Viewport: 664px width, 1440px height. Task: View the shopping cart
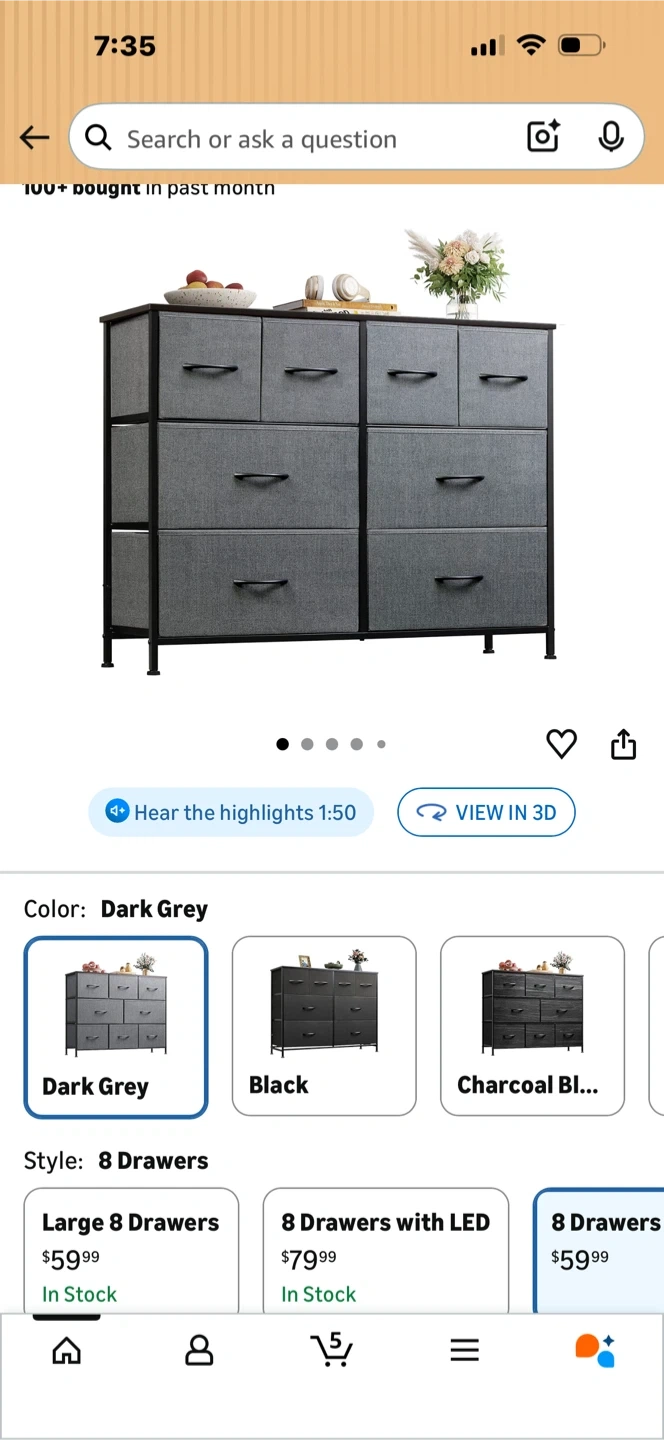[x=331, y=1350]
